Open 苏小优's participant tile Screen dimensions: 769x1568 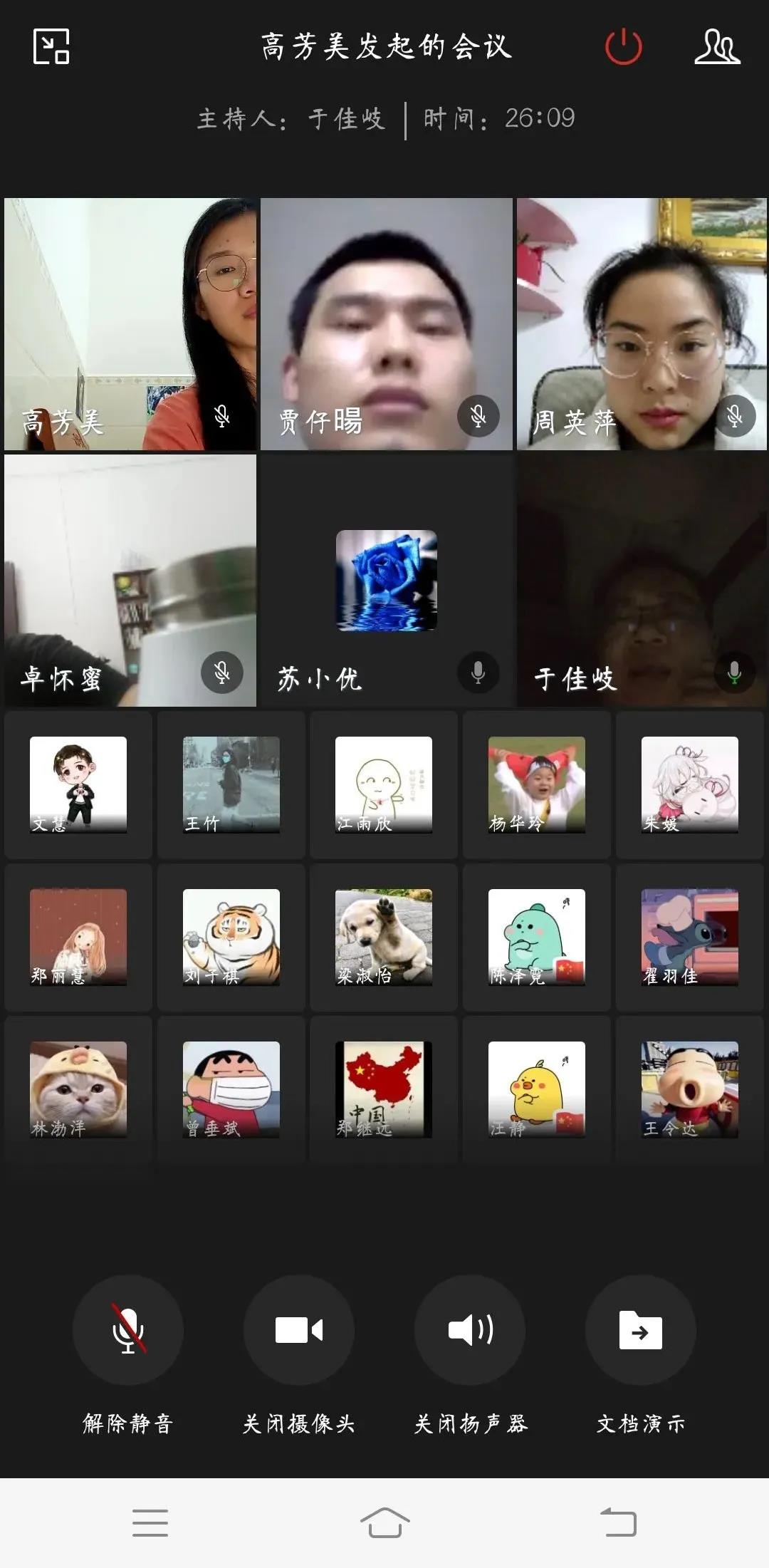(386, 581)
